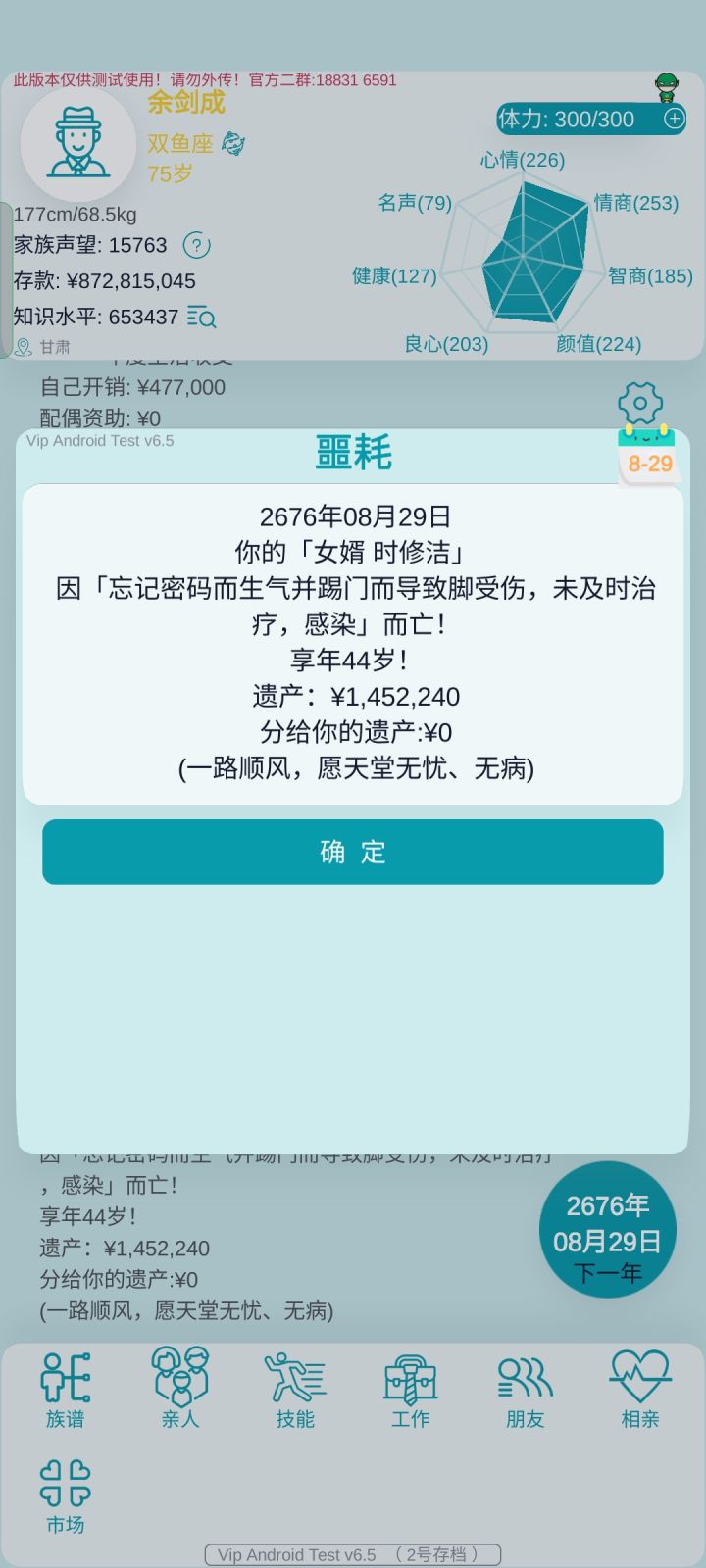The image size is (706, 1568).
Task: Tap the plus to restore 体力 stamina
Action: [x=675, y=119]
